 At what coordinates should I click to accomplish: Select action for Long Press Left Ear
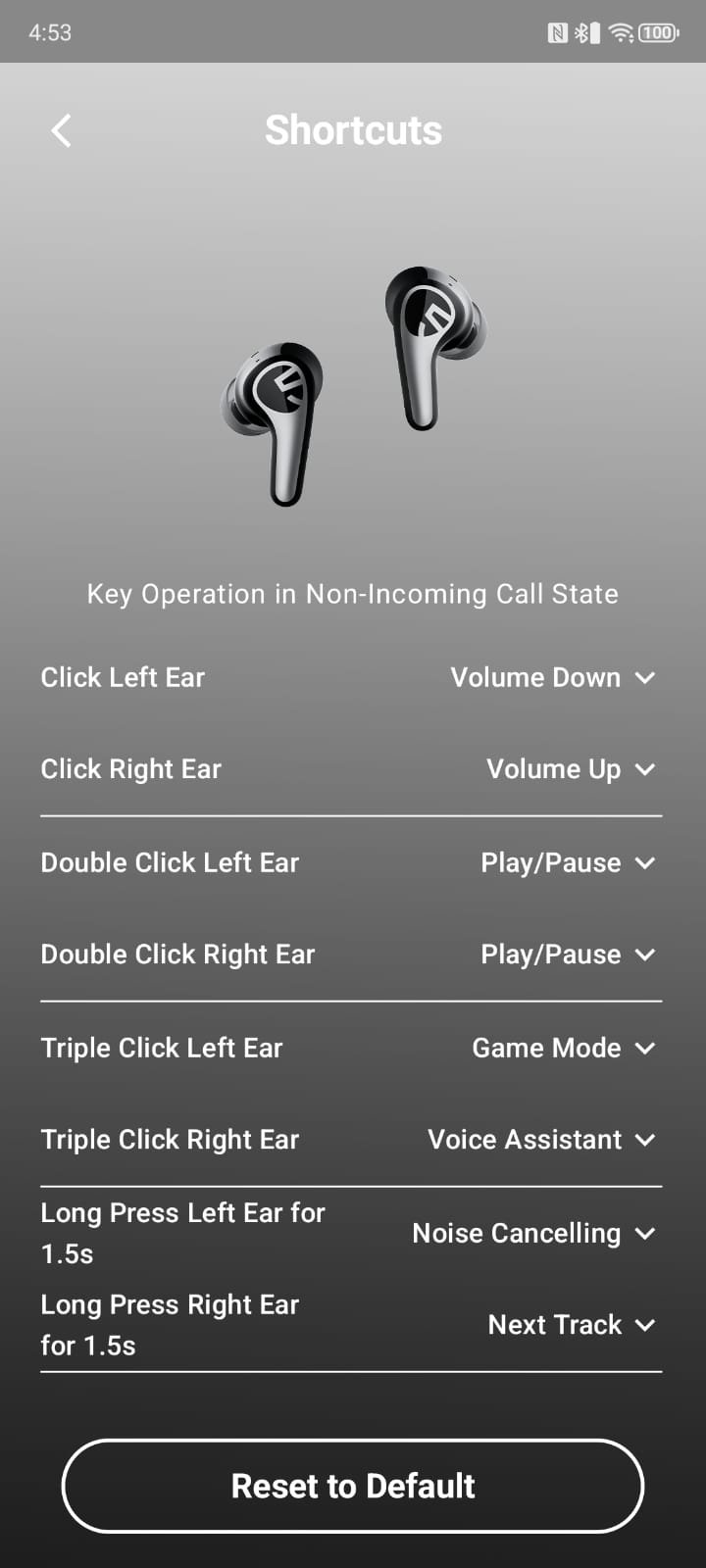click(x=532, y=1233)
